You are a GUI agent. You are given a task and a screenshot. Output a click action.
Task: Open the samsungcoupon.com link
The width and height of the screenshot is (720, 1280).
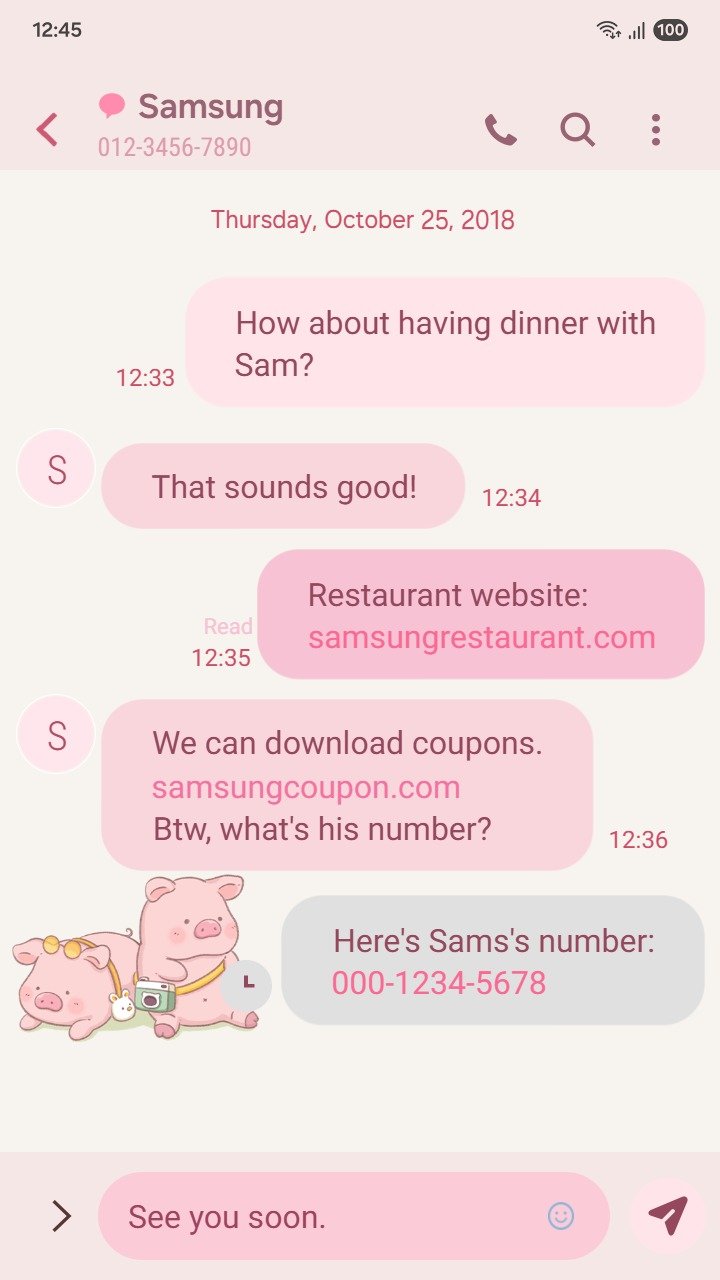coord(306,788)
